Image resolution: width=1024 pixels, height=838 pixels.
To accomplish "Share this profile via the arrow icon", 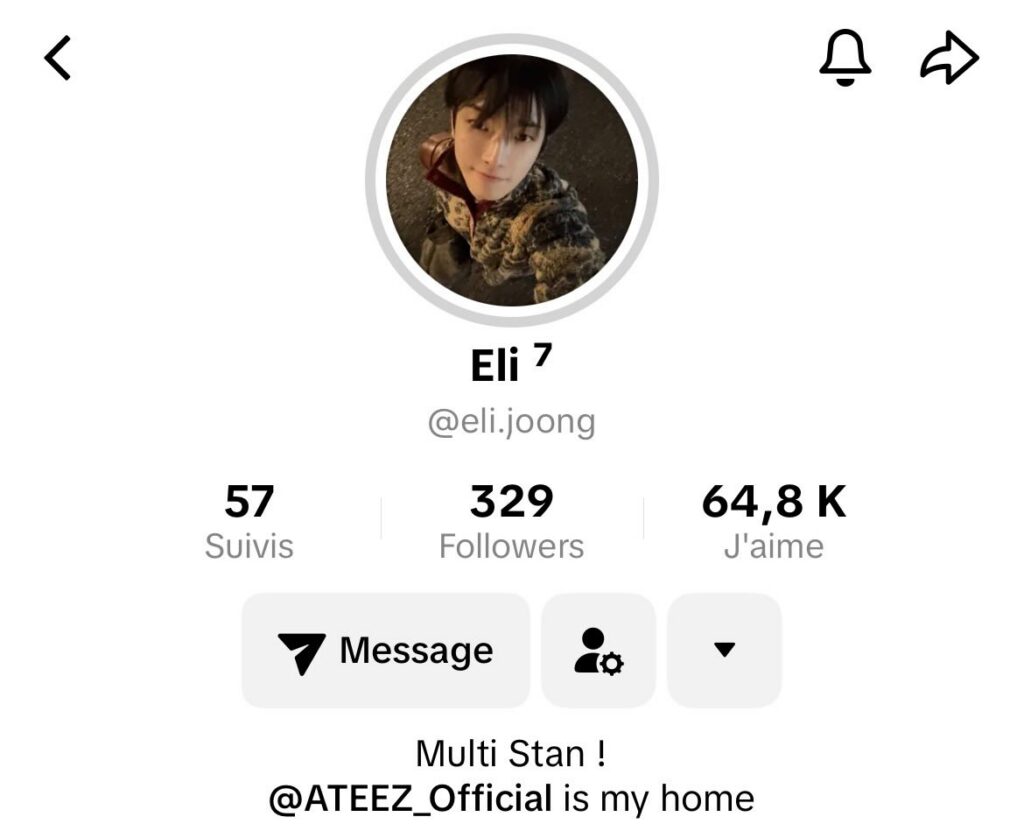I will coord(947,58).
